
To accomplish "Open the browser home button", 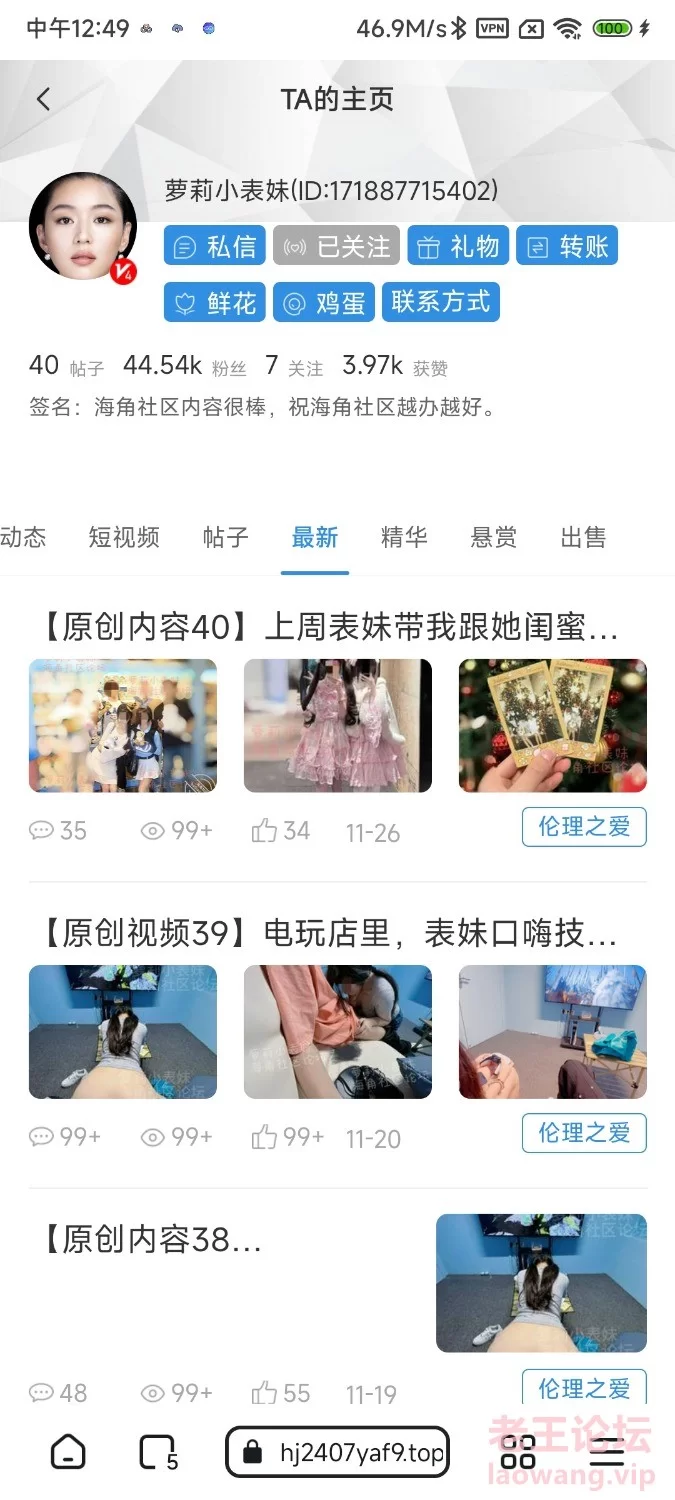I will click(x=68, y=1451).
